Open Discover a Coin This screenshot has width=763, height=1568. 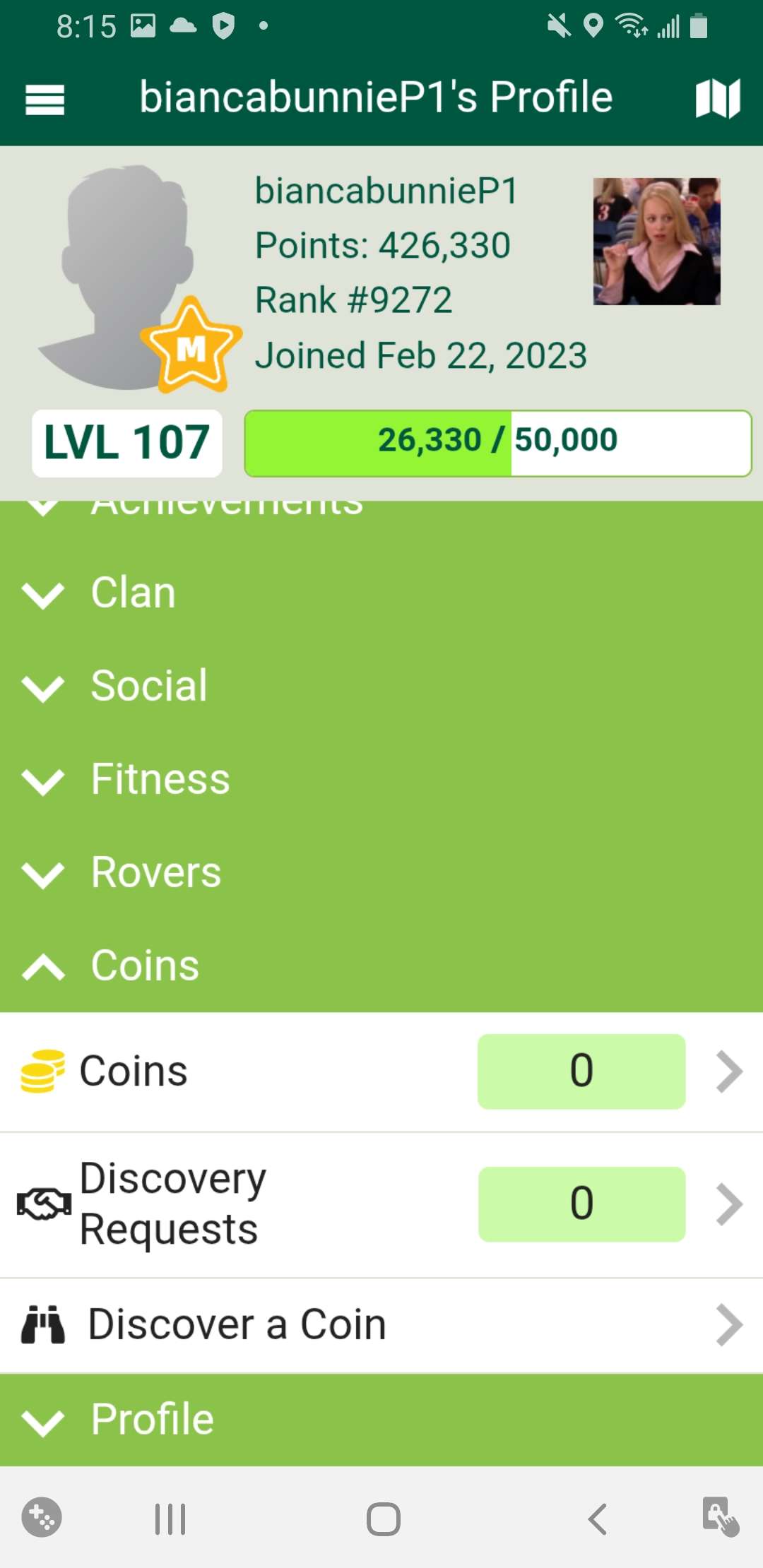pyautogui.click(x=381, y=1325)
